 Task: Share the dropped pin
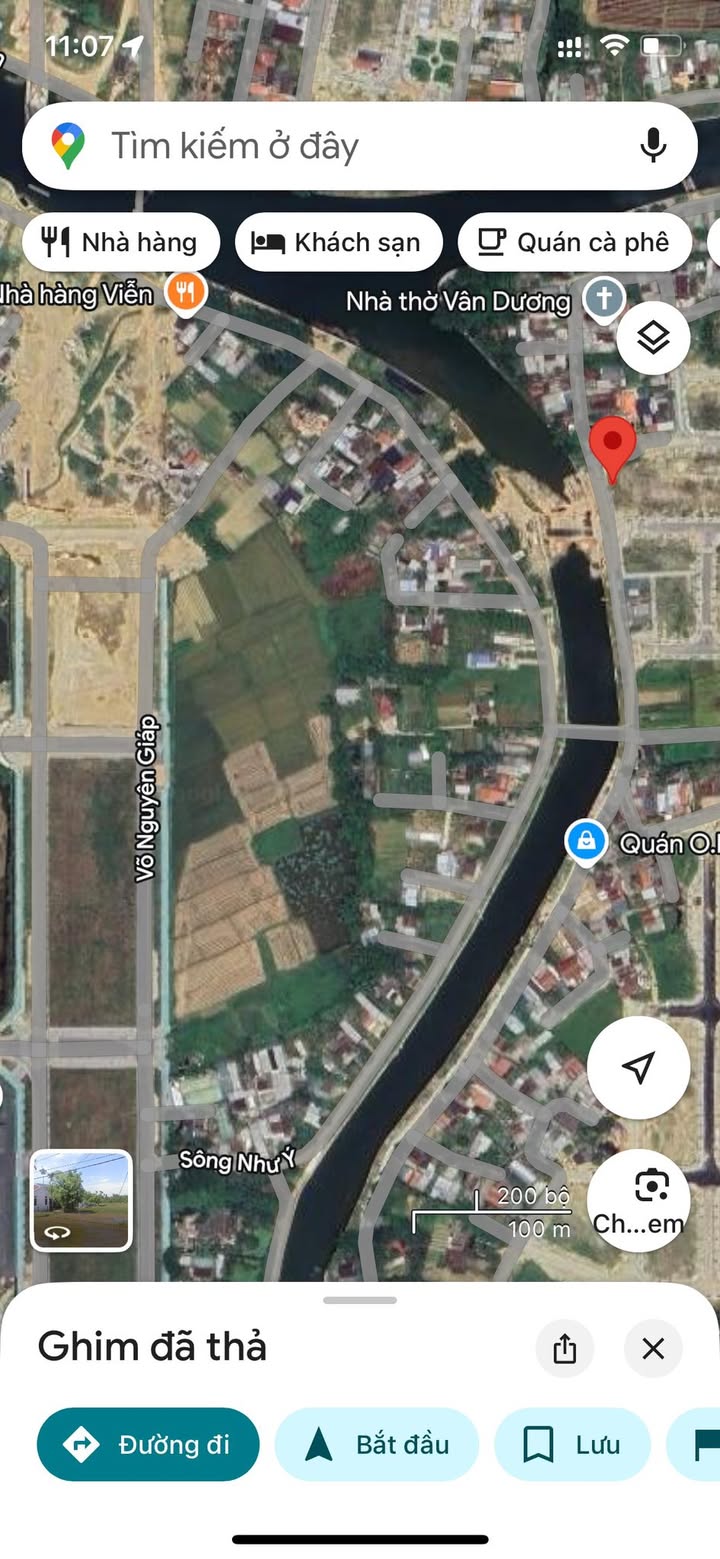point(565,1349)
